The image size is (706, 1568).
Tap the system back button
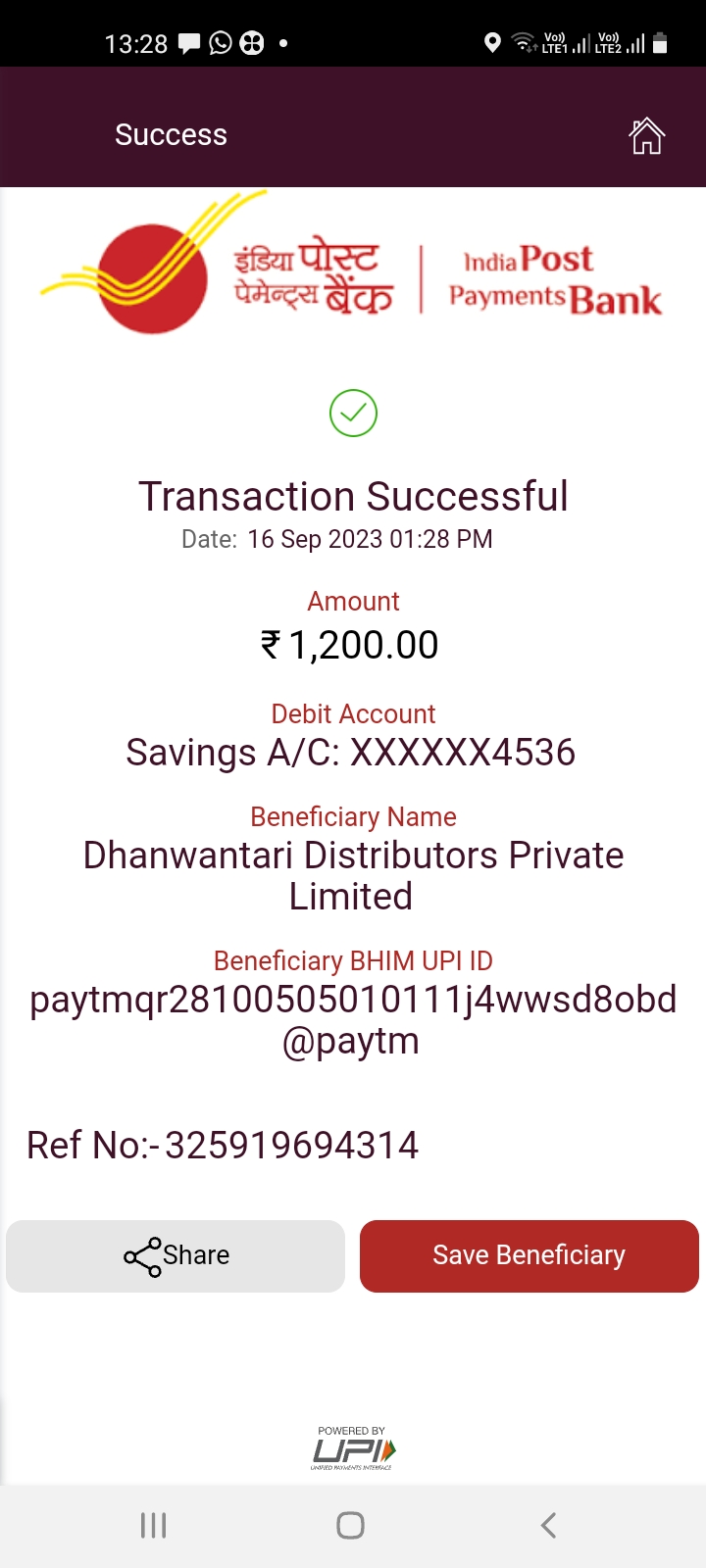click(549, 1525)
